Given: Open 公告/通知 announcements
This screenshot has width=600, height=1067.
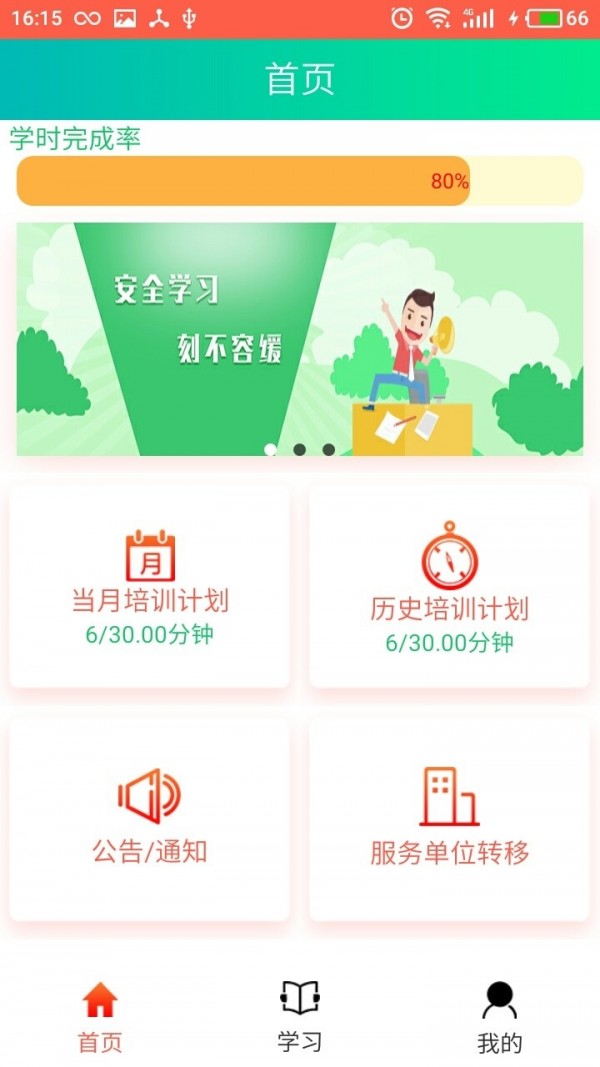Looking at the screenshot, I should 150,818.
